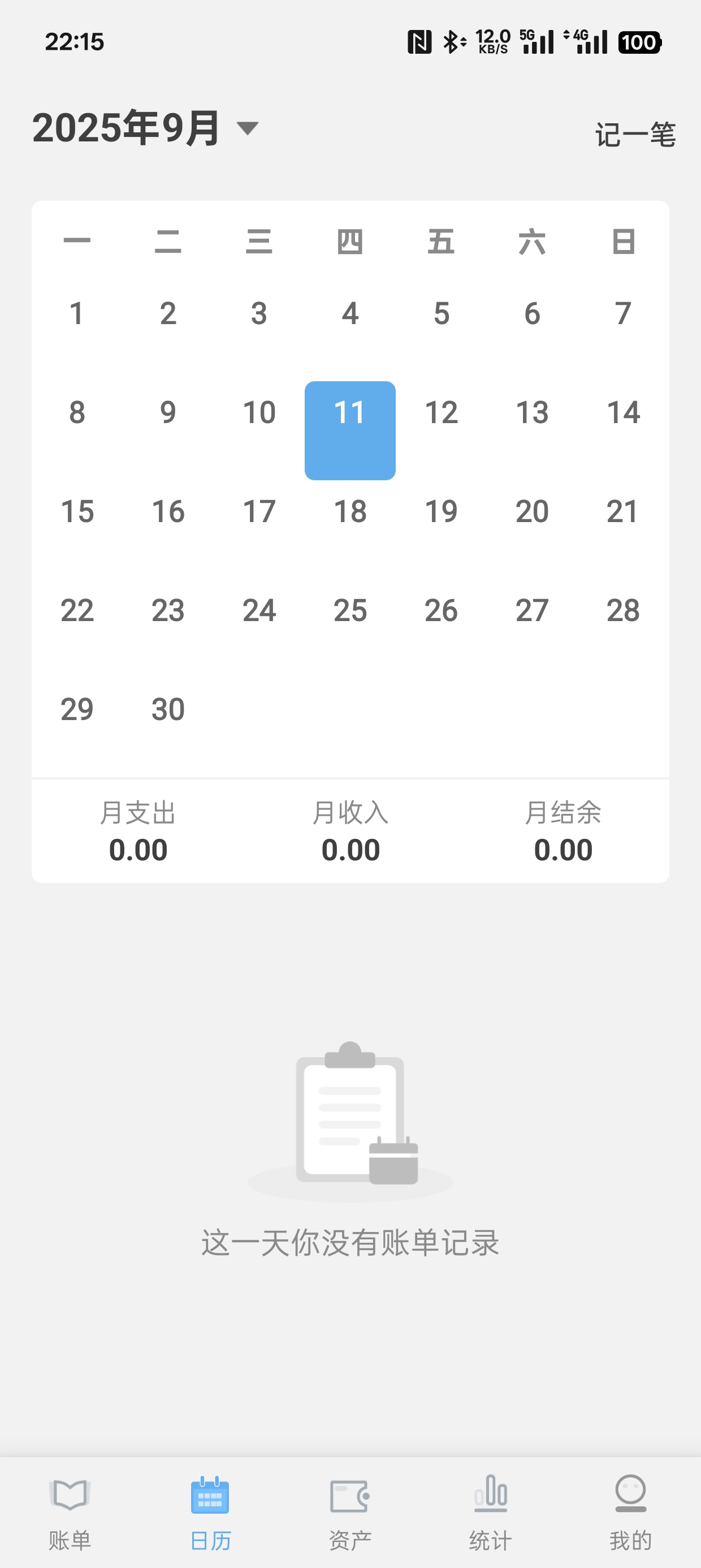This screenshot has width=701, height=1568.
Task: Open the 2025年9月 month picker dropdown
Action: coord(146,128)
